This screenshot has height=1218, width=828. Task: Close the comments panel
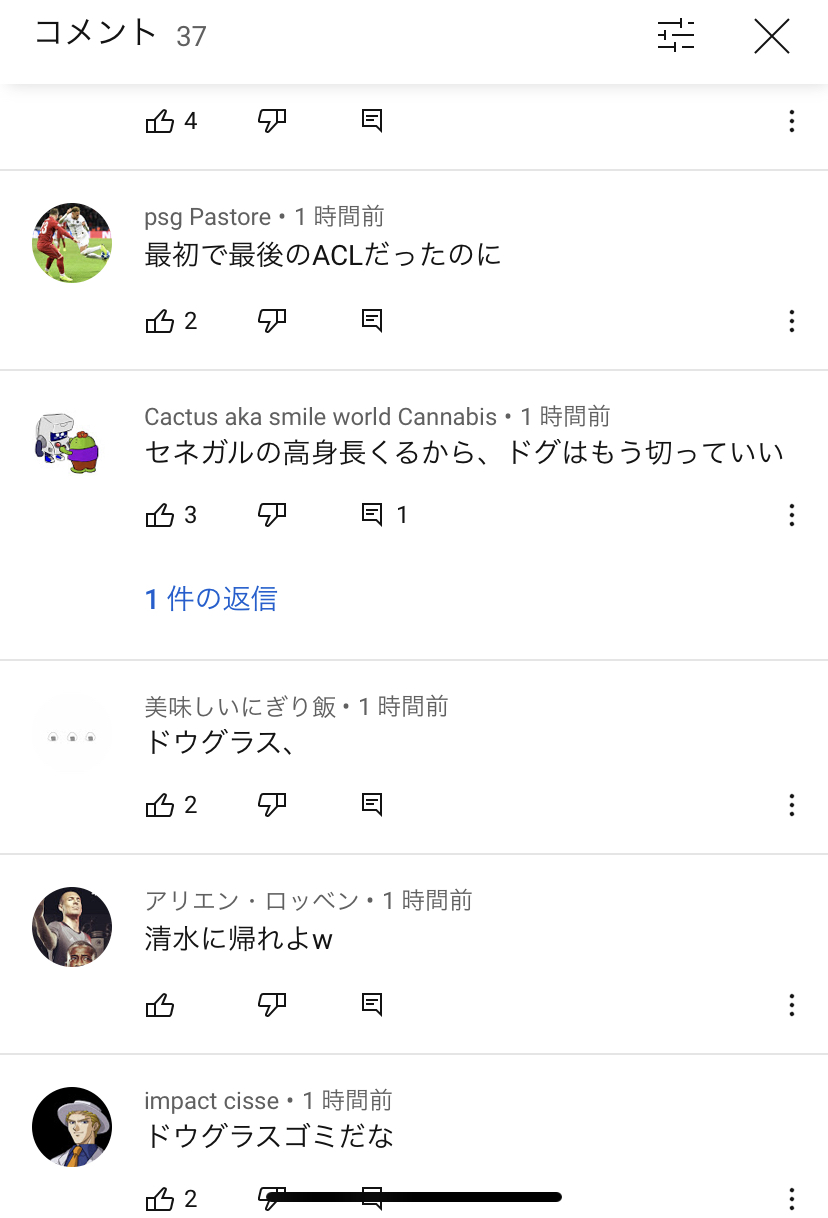(x=772, y=36)
